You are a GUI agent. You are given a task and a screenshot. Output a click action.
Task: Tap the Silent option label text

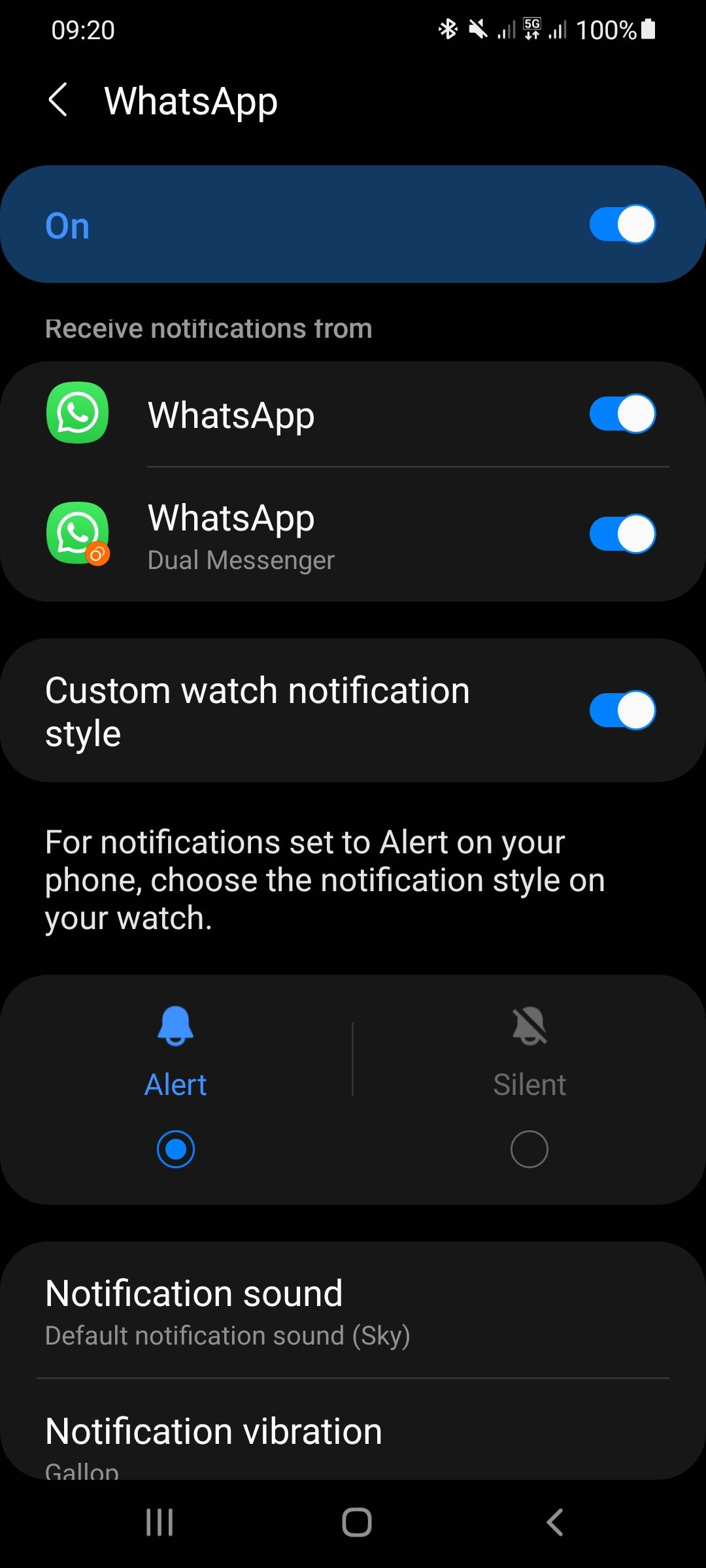point(529,1084)
